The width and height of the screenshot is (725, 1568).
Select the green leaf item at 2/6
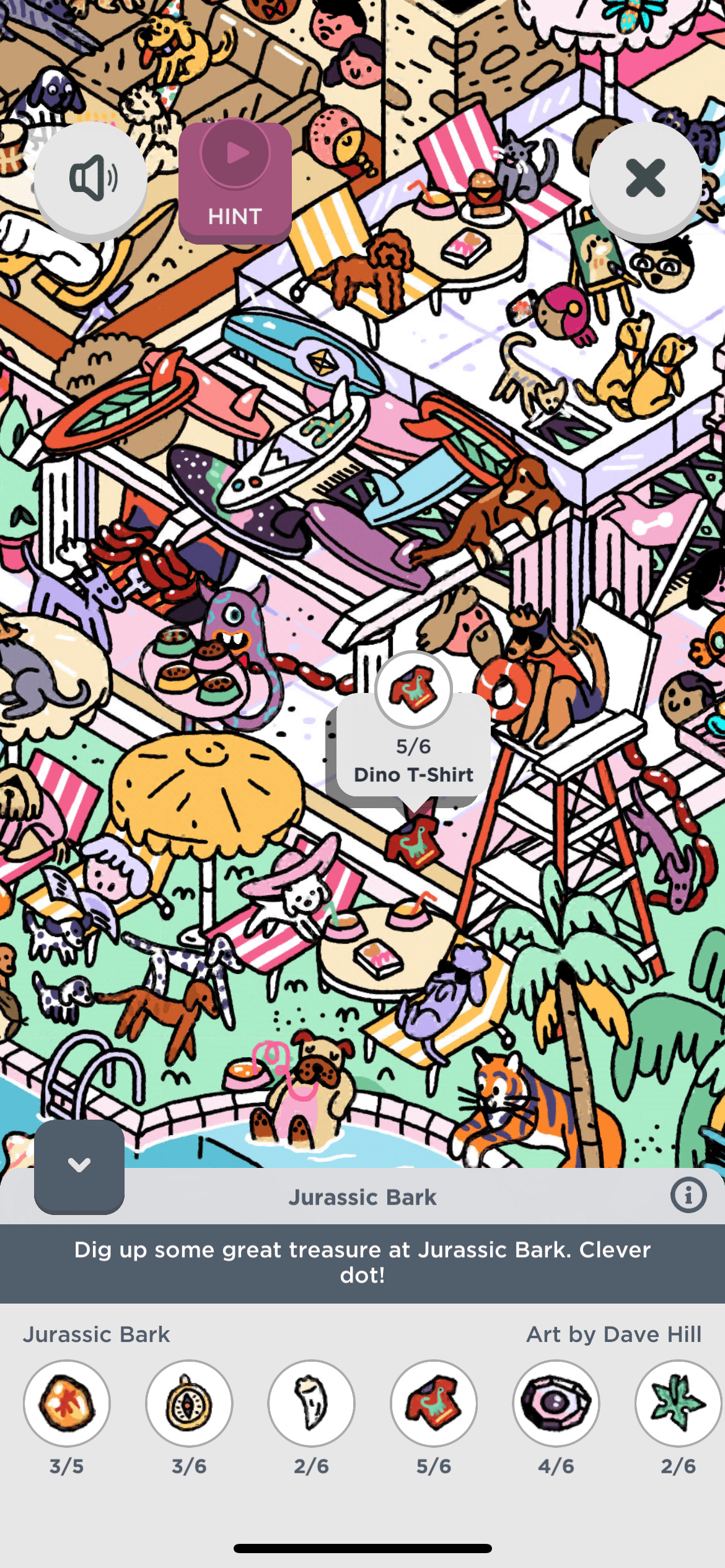coord(677,1403)
